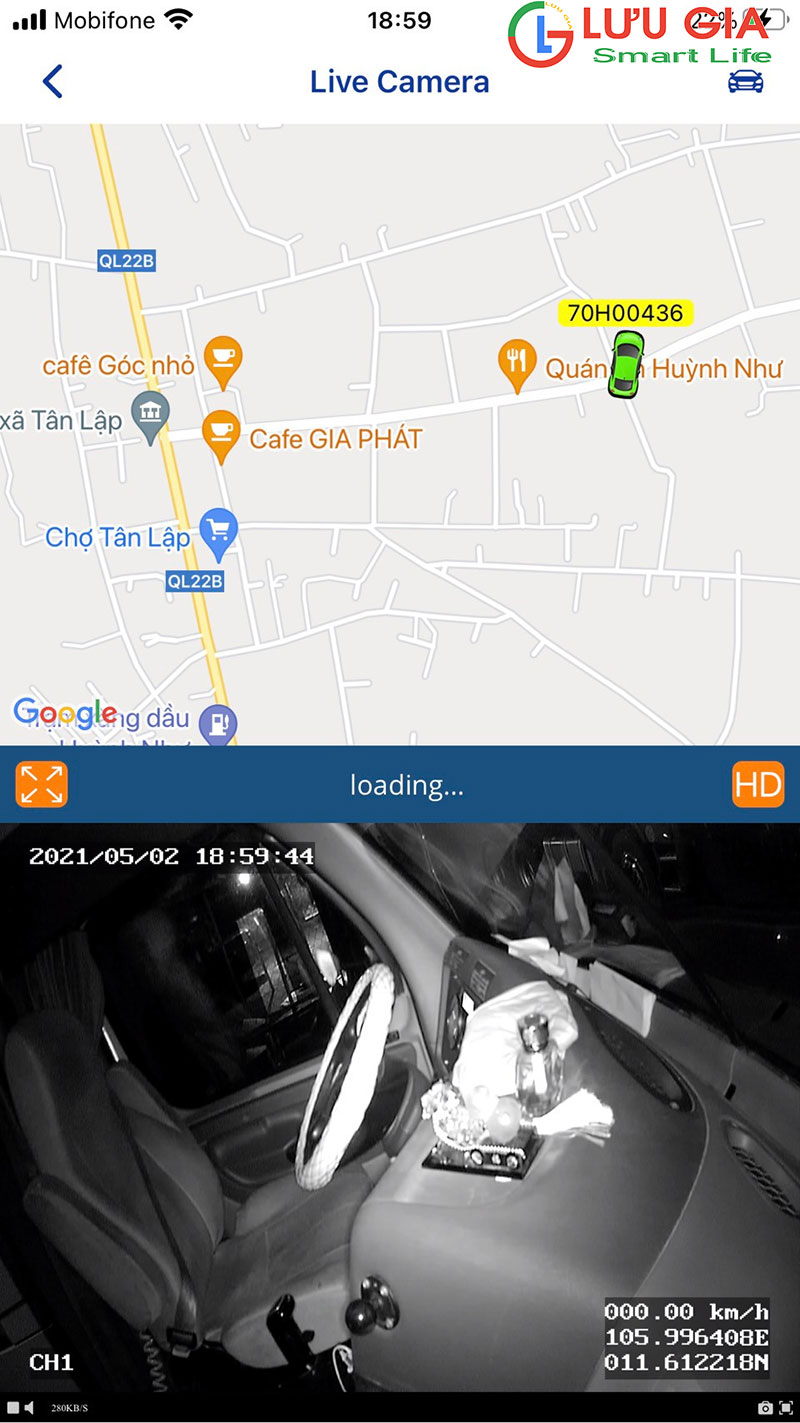This screenshot has width=800, height=1423.
Task: Go back from Live Camera
Action: pos(53,81)
